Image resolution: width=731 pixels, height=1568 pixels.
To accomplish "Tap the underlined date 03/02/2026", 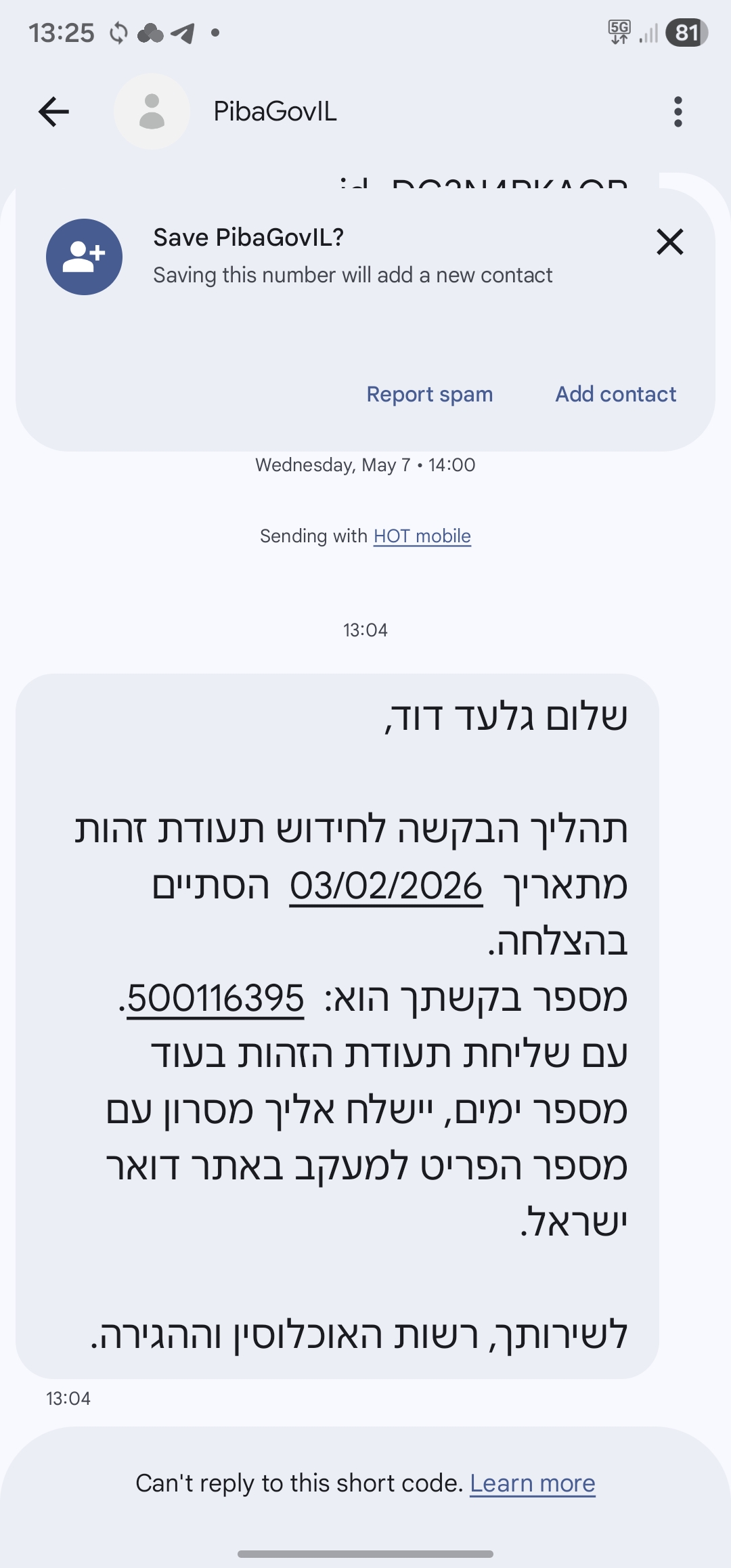I will click(x=386, y=886).
